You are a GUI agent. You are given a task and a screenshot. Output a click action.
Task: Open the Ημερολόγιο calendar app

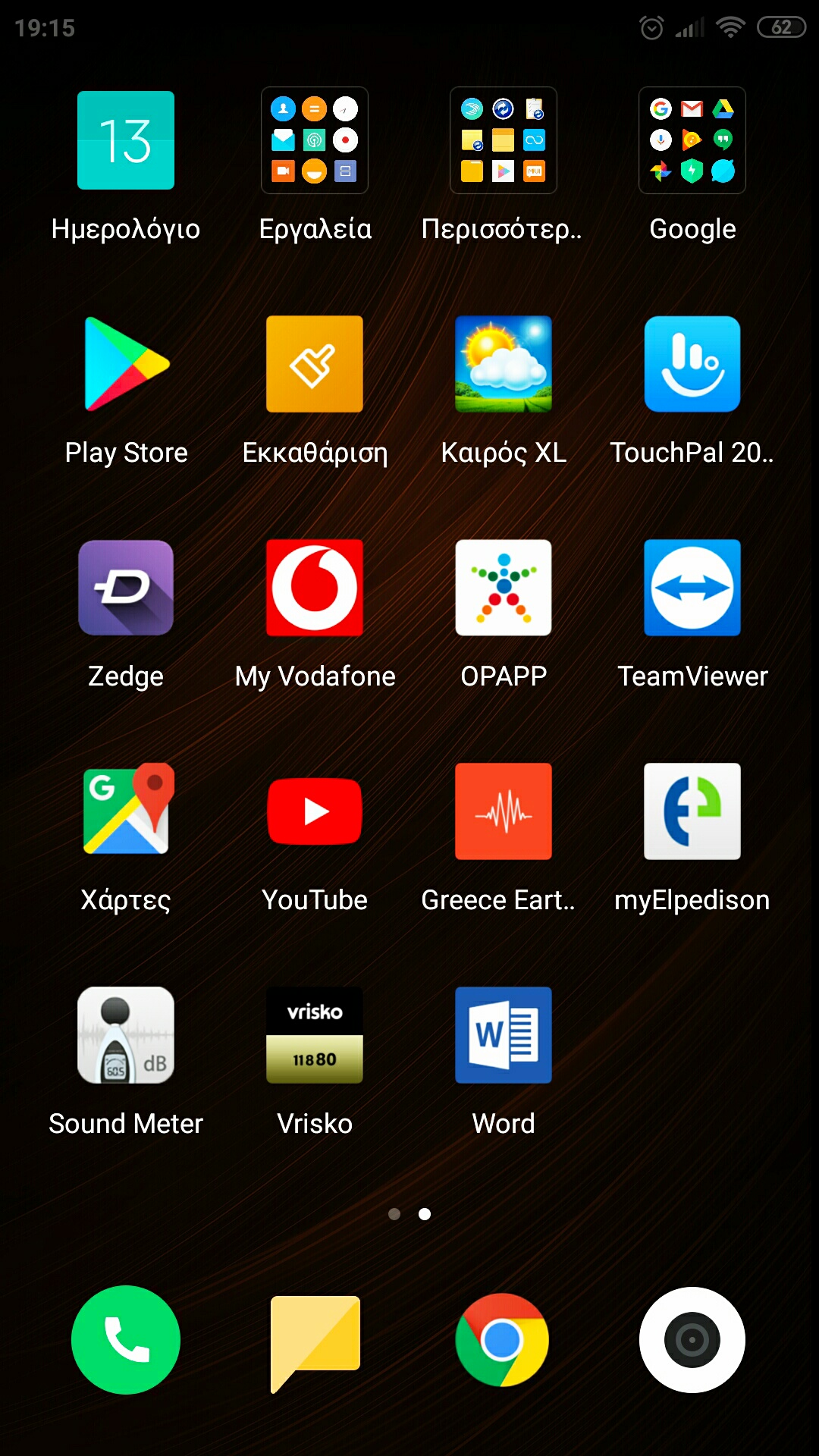pyautogui.click(x=126, y=140)
